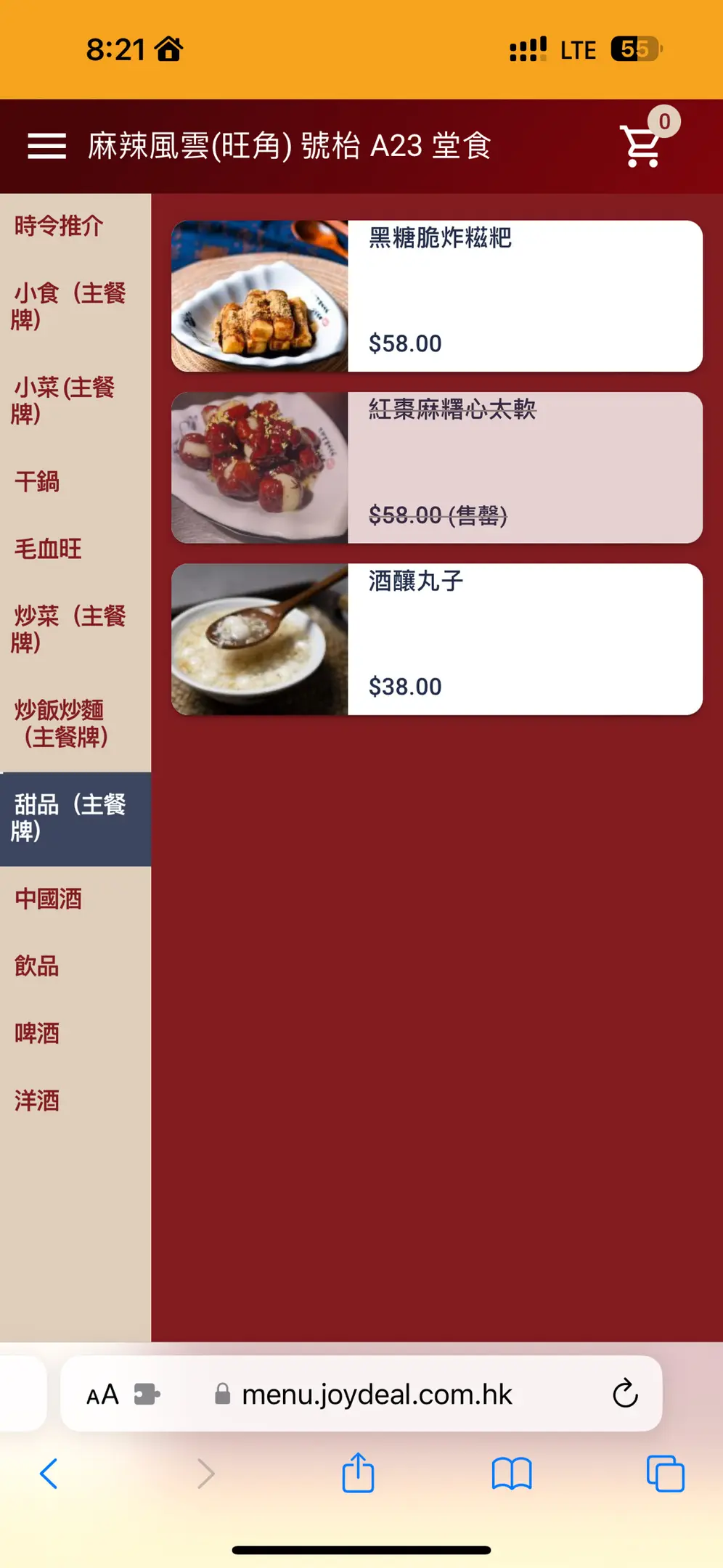
Task: Go to 小菜 (主餐牌) category
Action: point(64,400)
